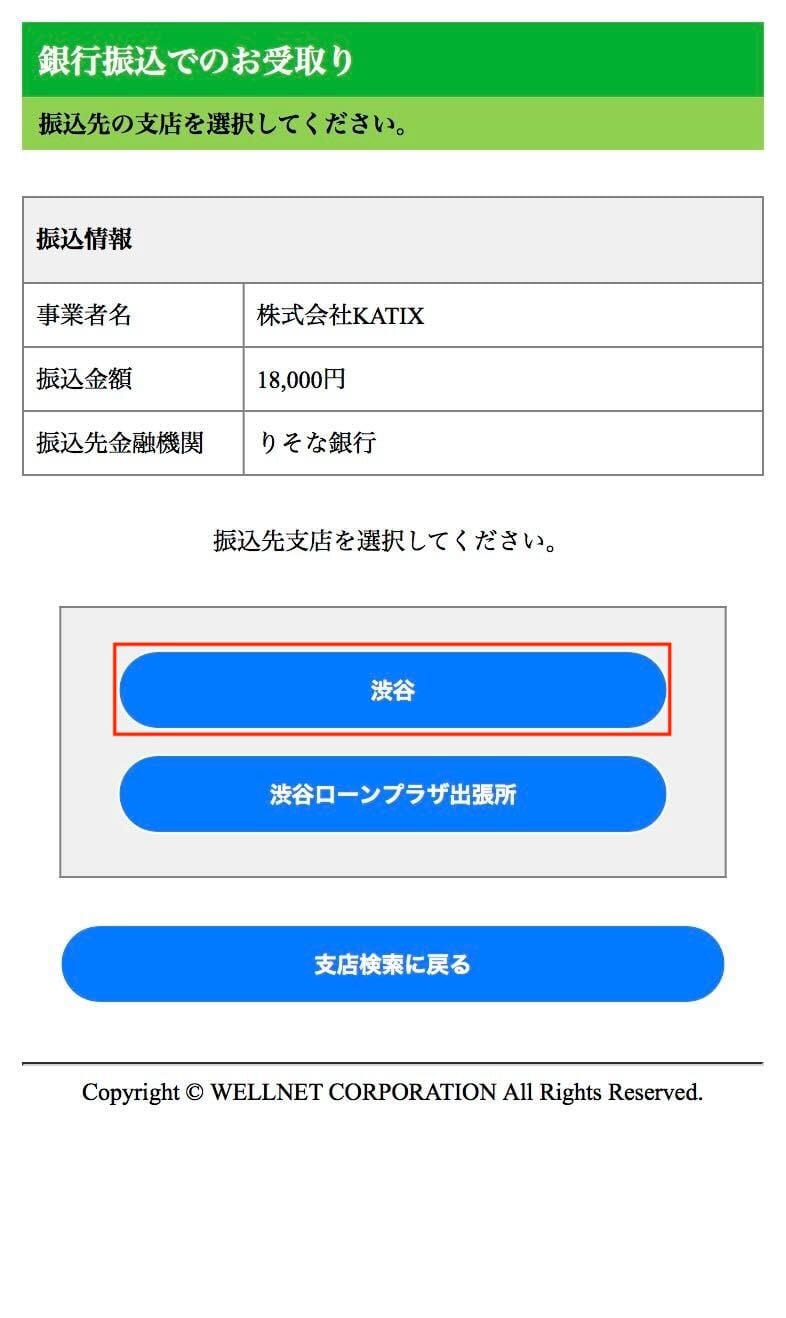This screenshot has height=1318, width=786.
Task: Tap 支店検索に戻る to go back
Action: pyautogui.click(x=392, y=964)
